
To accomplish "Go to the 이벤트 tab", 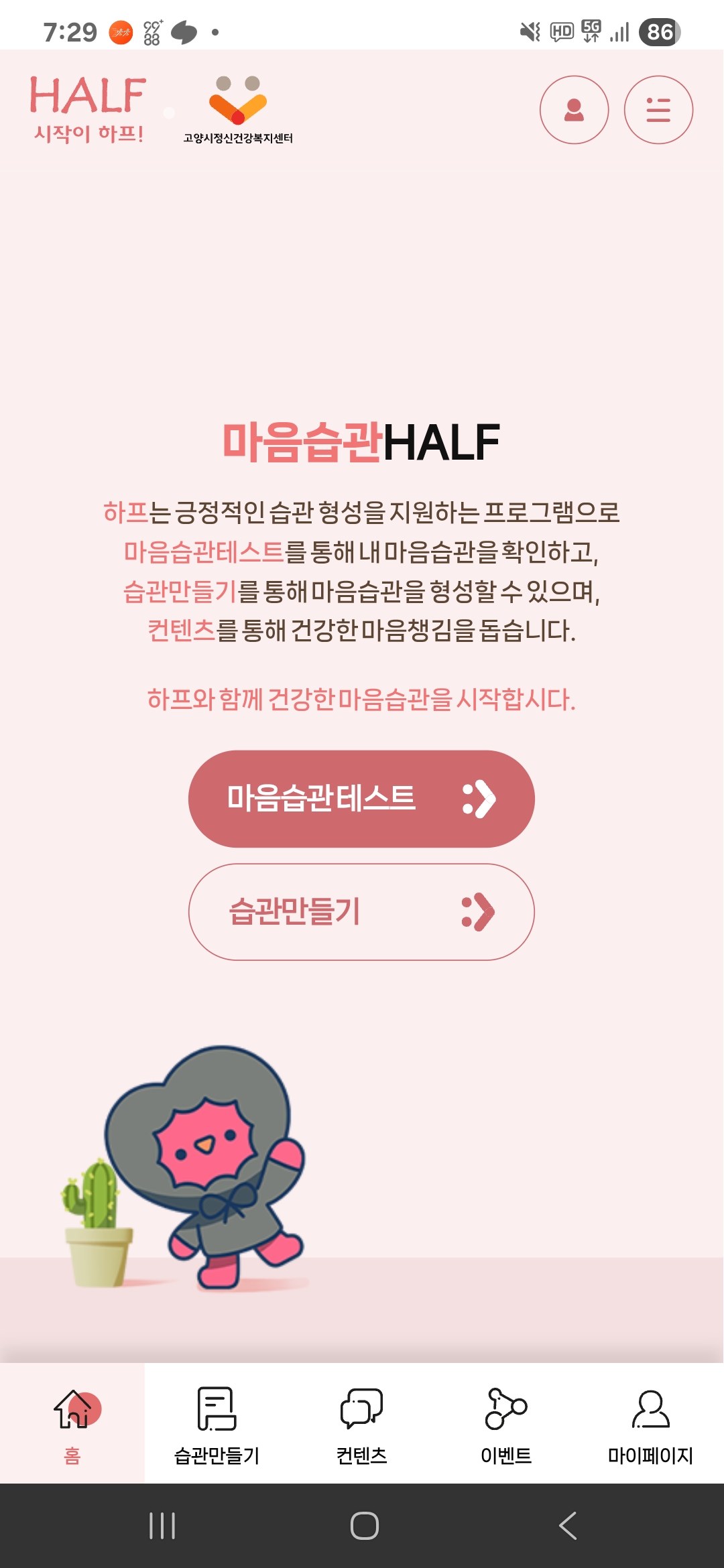I will click(506, 1423).
